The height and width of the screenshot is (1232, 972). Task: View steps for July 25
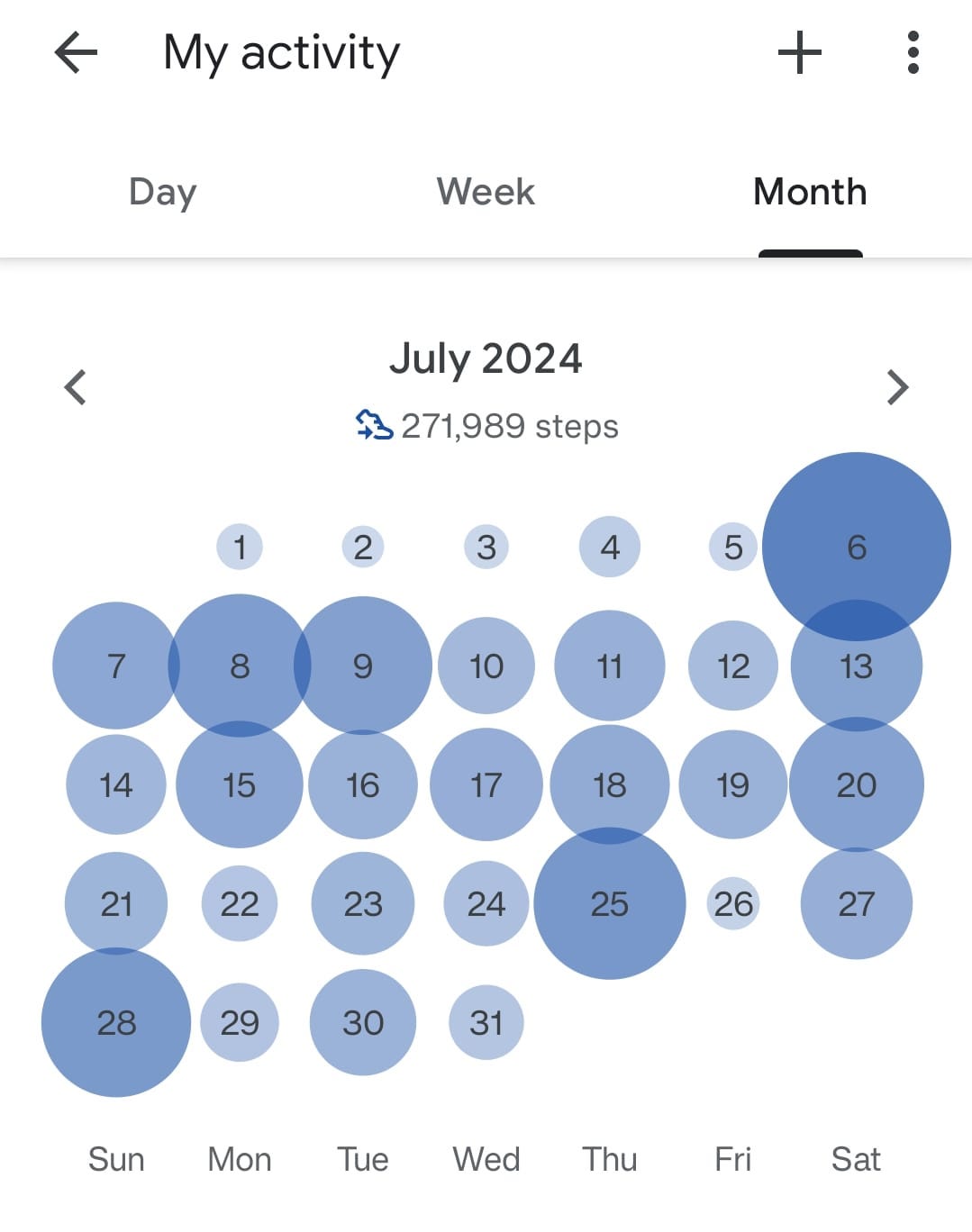tap(610, 903)
